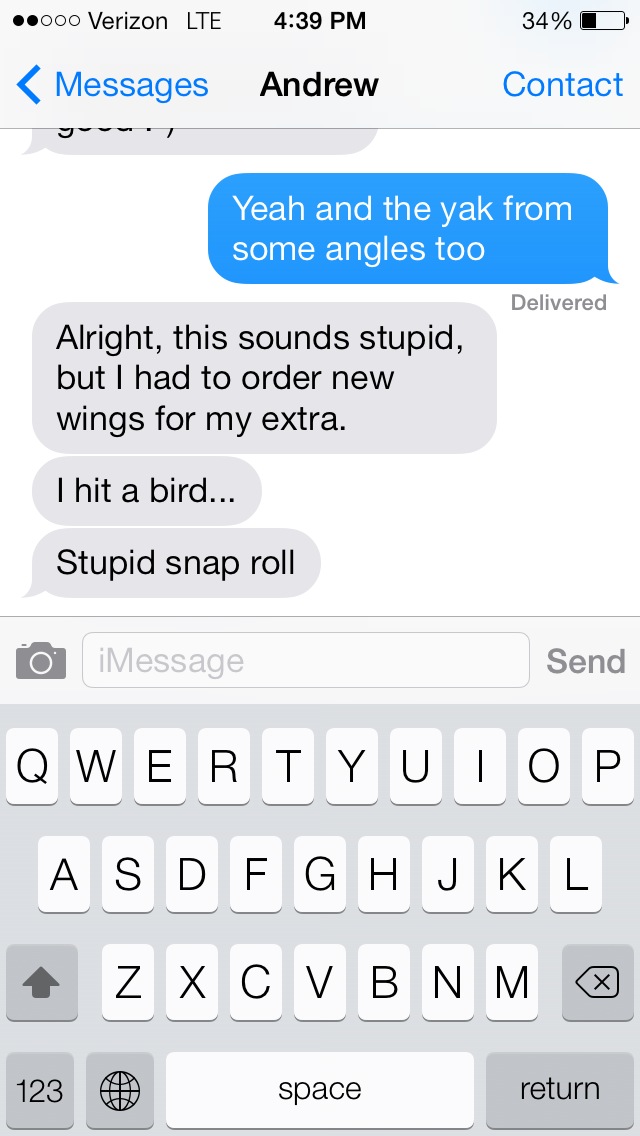Image resolution: width=640 pixels, height=1136 pixels.
Task: Tap the backspace key
Action: point(597,983)
